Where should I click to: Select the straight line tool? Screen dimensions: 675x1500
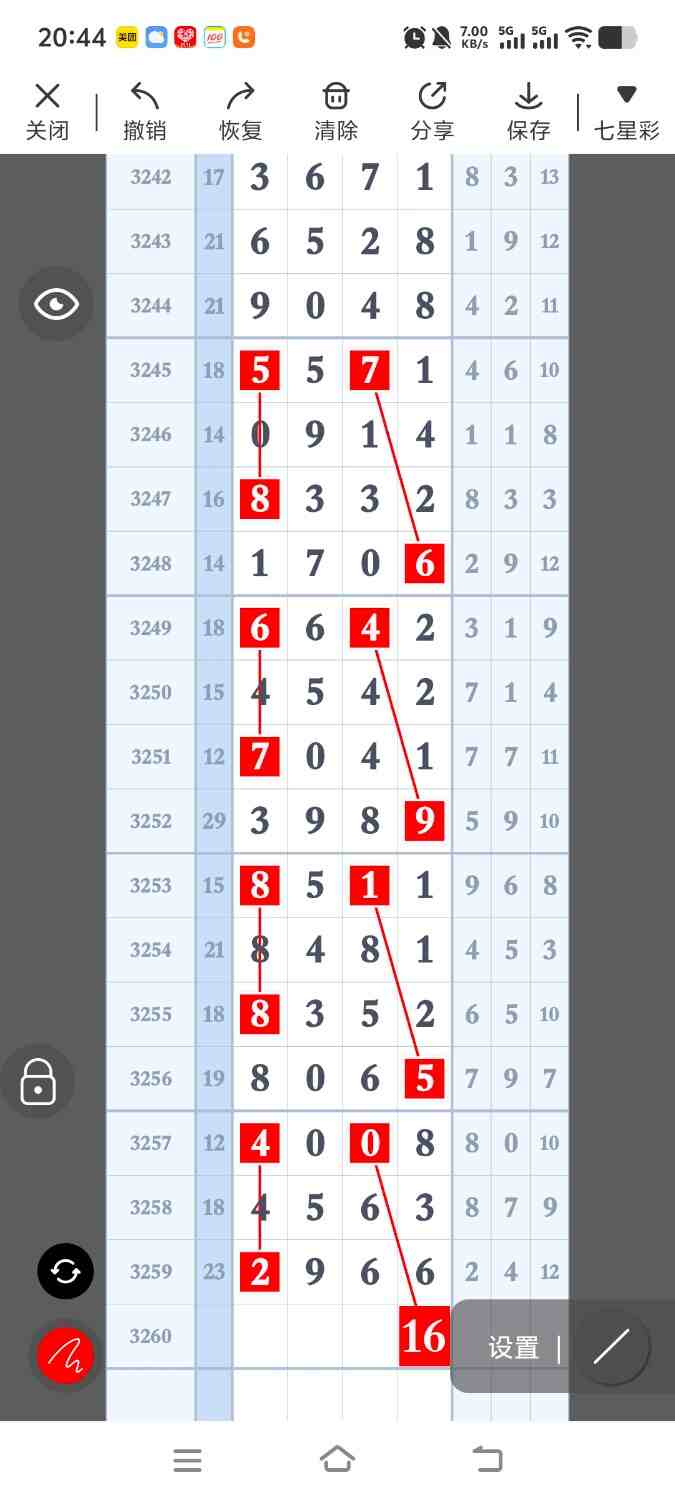point(611,1347)
